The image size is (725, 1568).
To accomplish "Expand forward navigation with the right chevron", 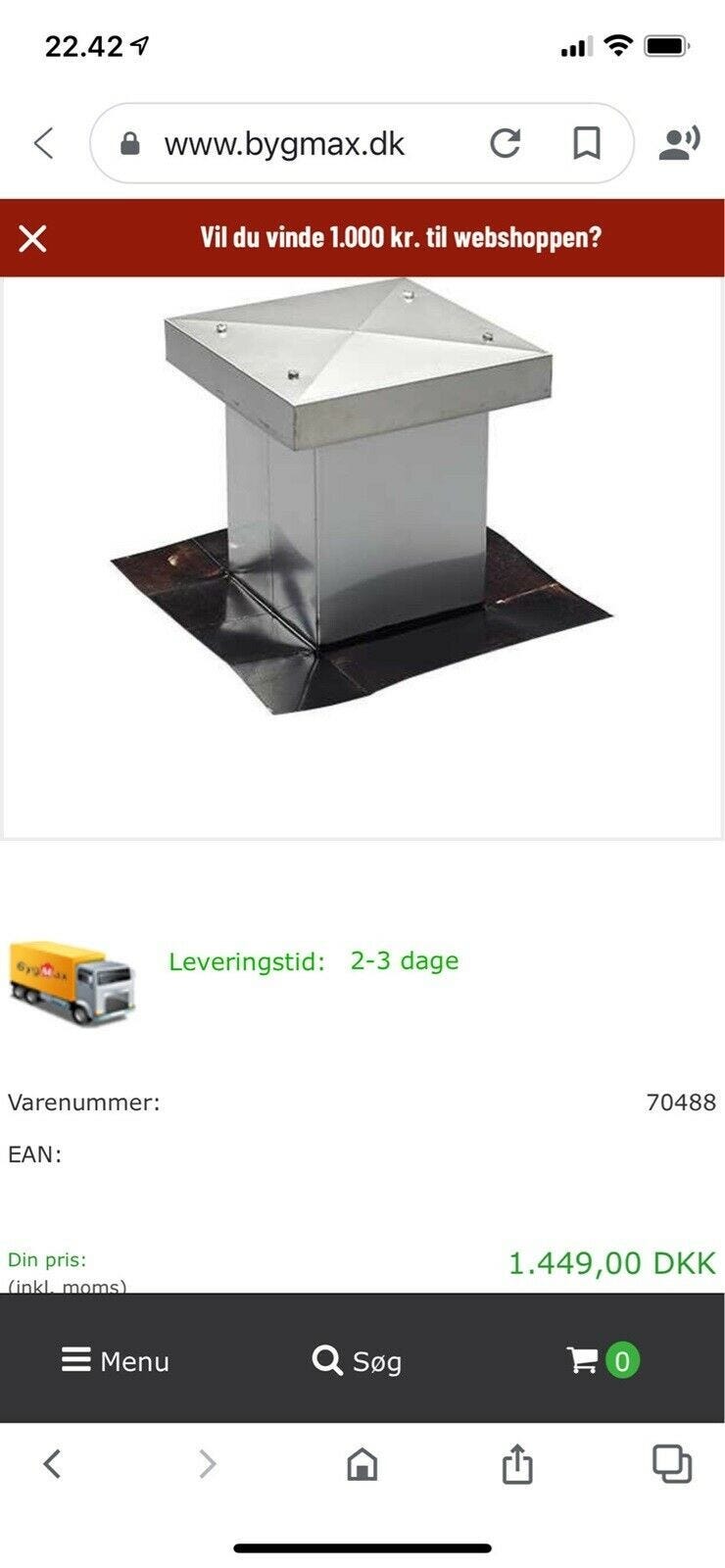I will point(206,1465).
